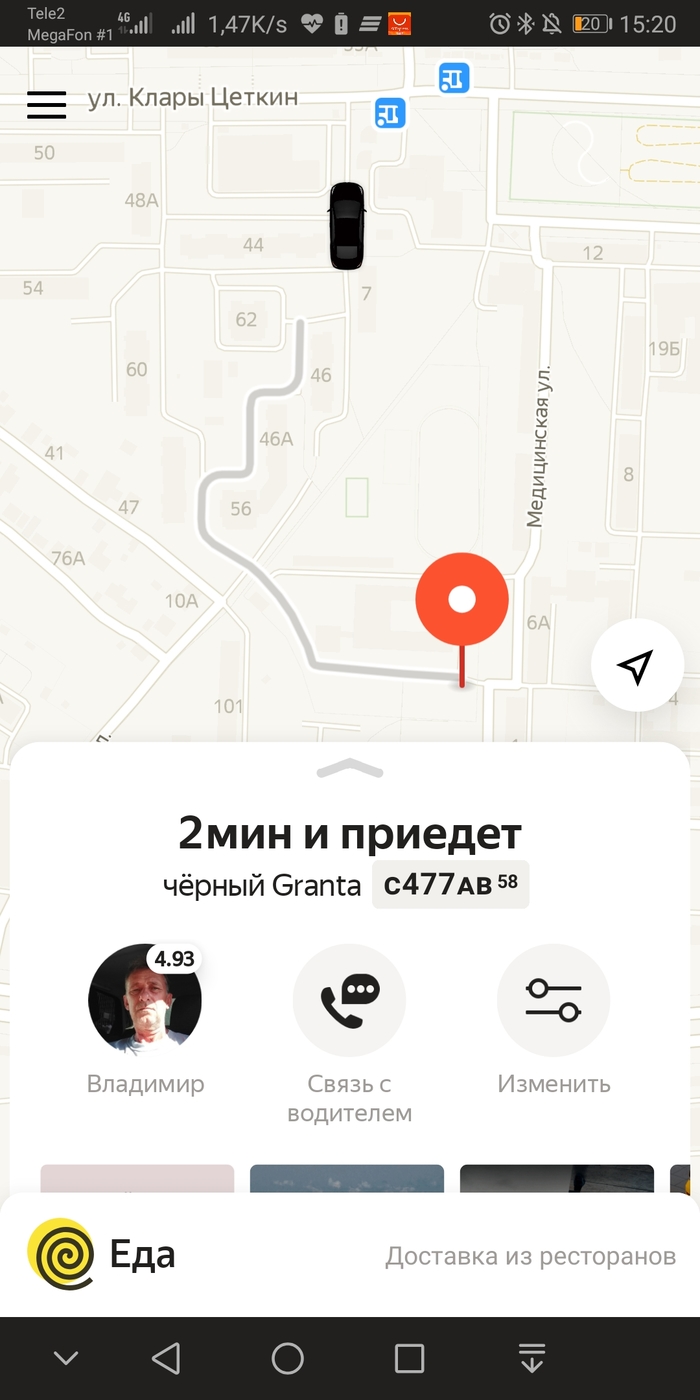
Task: Contact the driver via Связь с водителем
Action: (x=349, y=1000)
